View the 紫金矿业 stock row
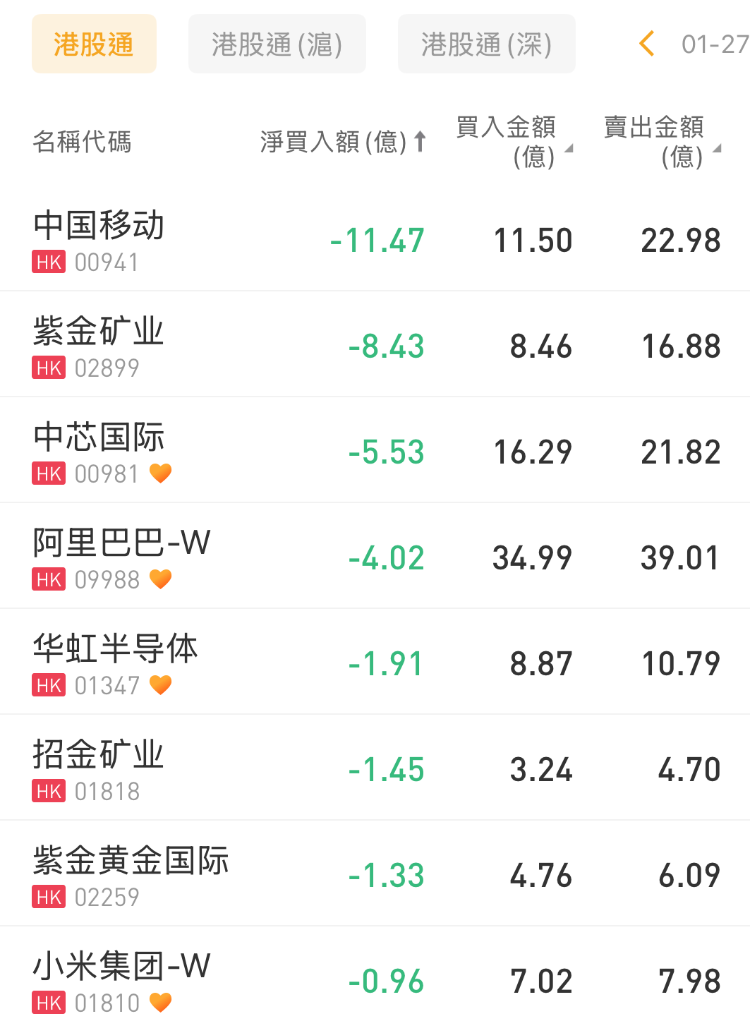The image size is (750, 1021). (x=99, y=346)
